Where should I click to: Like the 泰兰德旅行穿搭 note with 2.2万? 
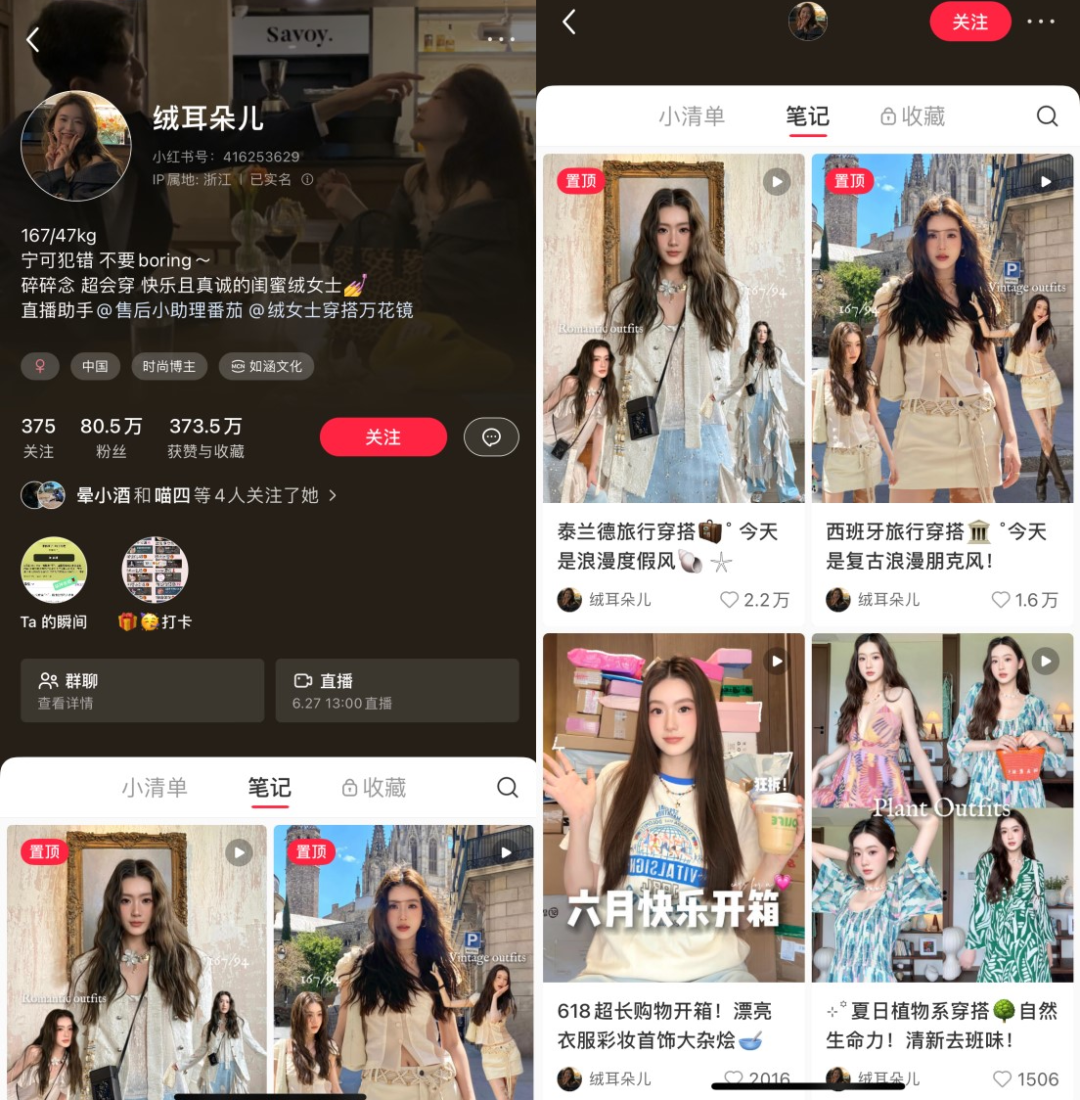730,600
